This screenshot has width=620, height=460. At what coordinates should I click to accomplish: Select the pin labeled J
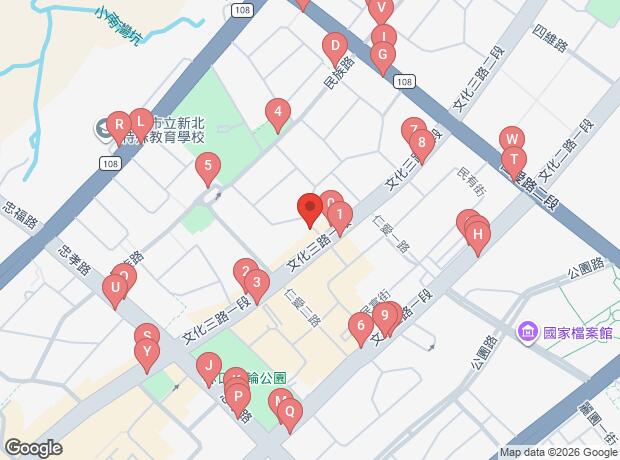pyautogui.click(x=209, y=366)
